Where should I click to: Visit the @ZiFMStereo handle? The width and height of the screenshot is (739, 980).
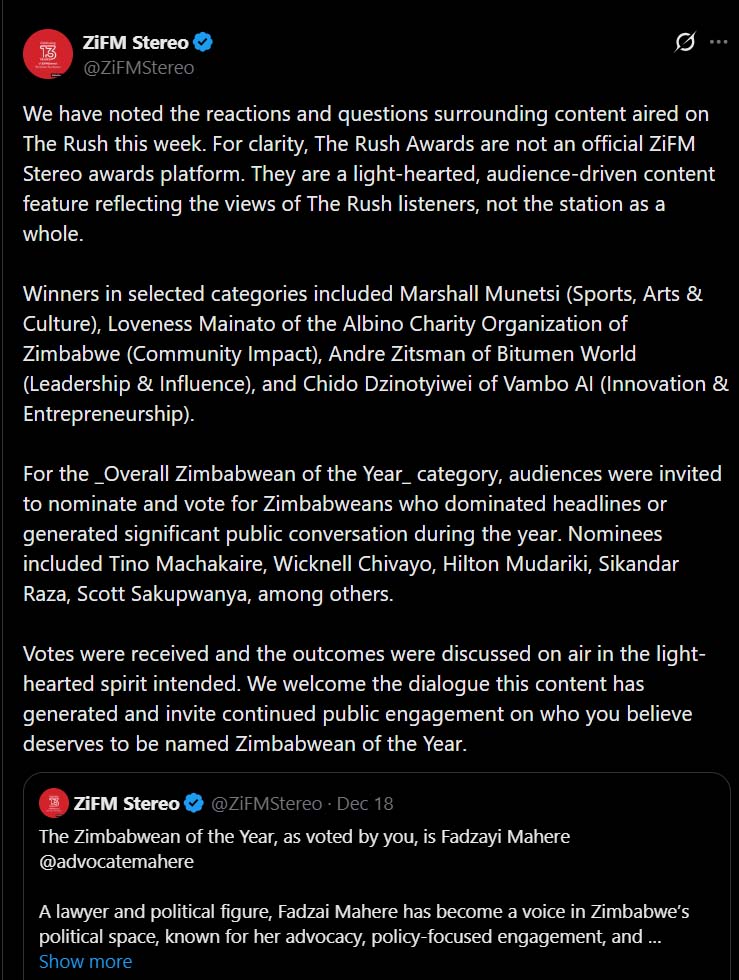point(138,67)
